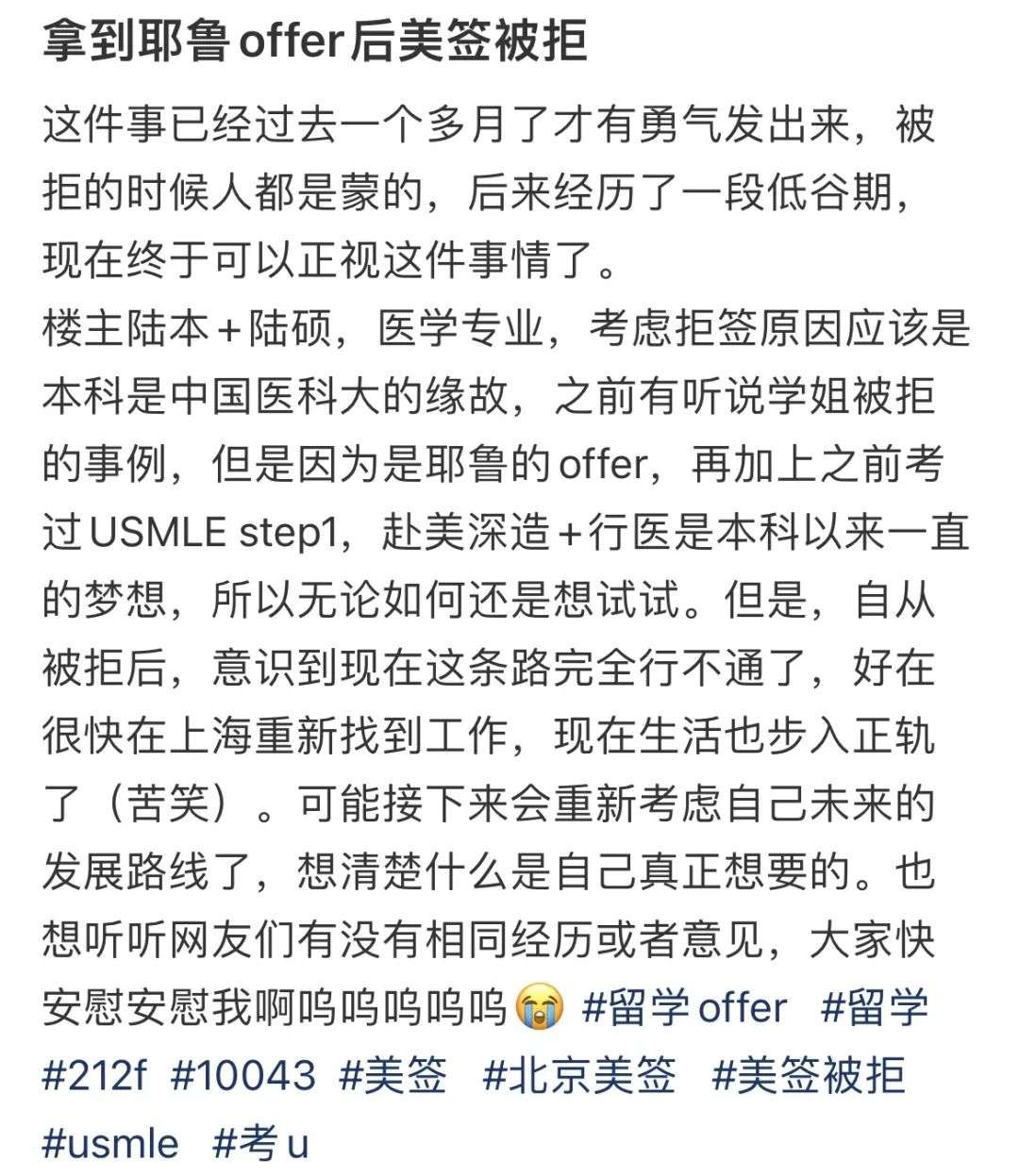Tap the #usmle hashtag

pyautogui.click(x=110, y=1143)
